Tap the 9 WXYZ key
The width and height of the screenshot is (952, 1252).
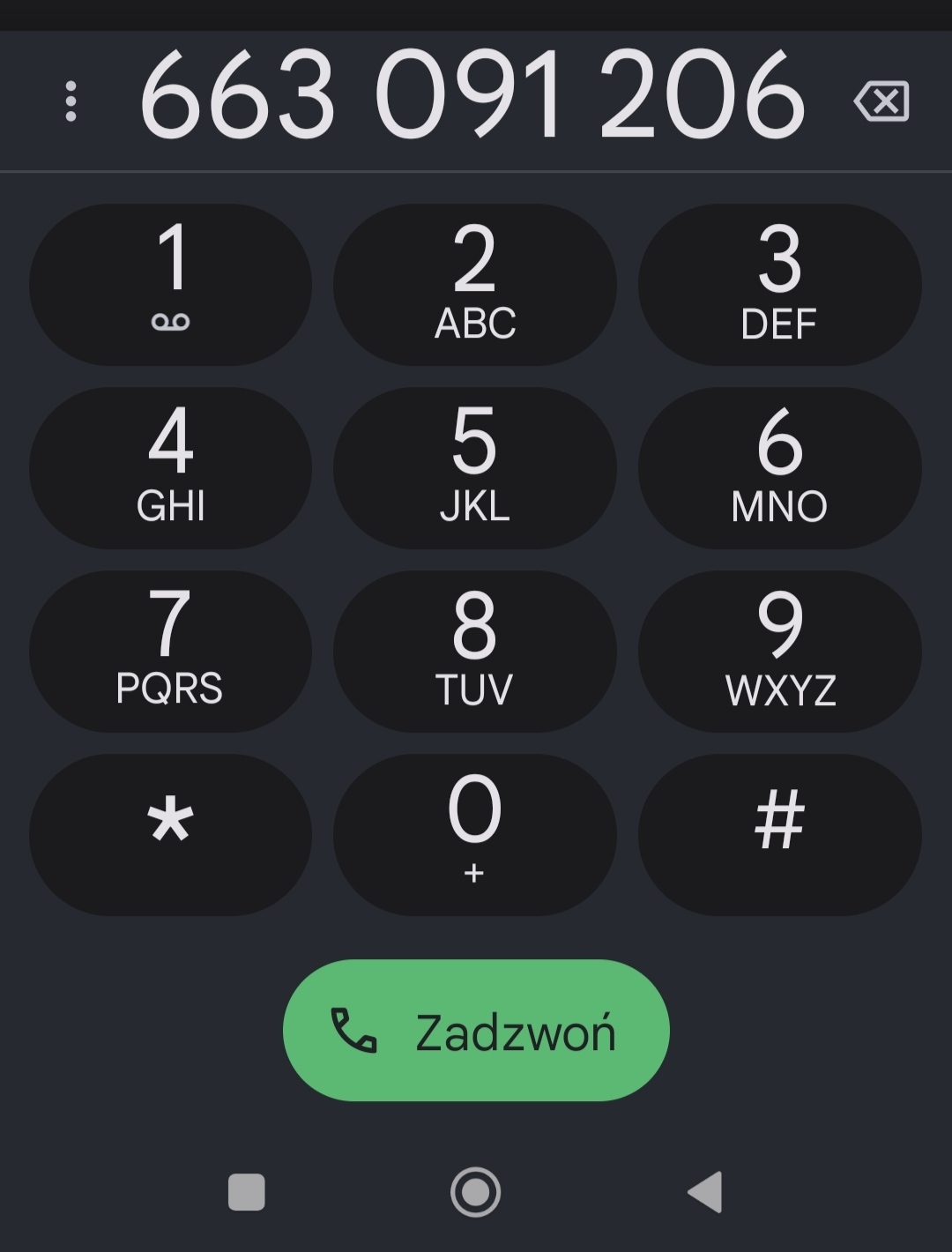coord(779,652)
